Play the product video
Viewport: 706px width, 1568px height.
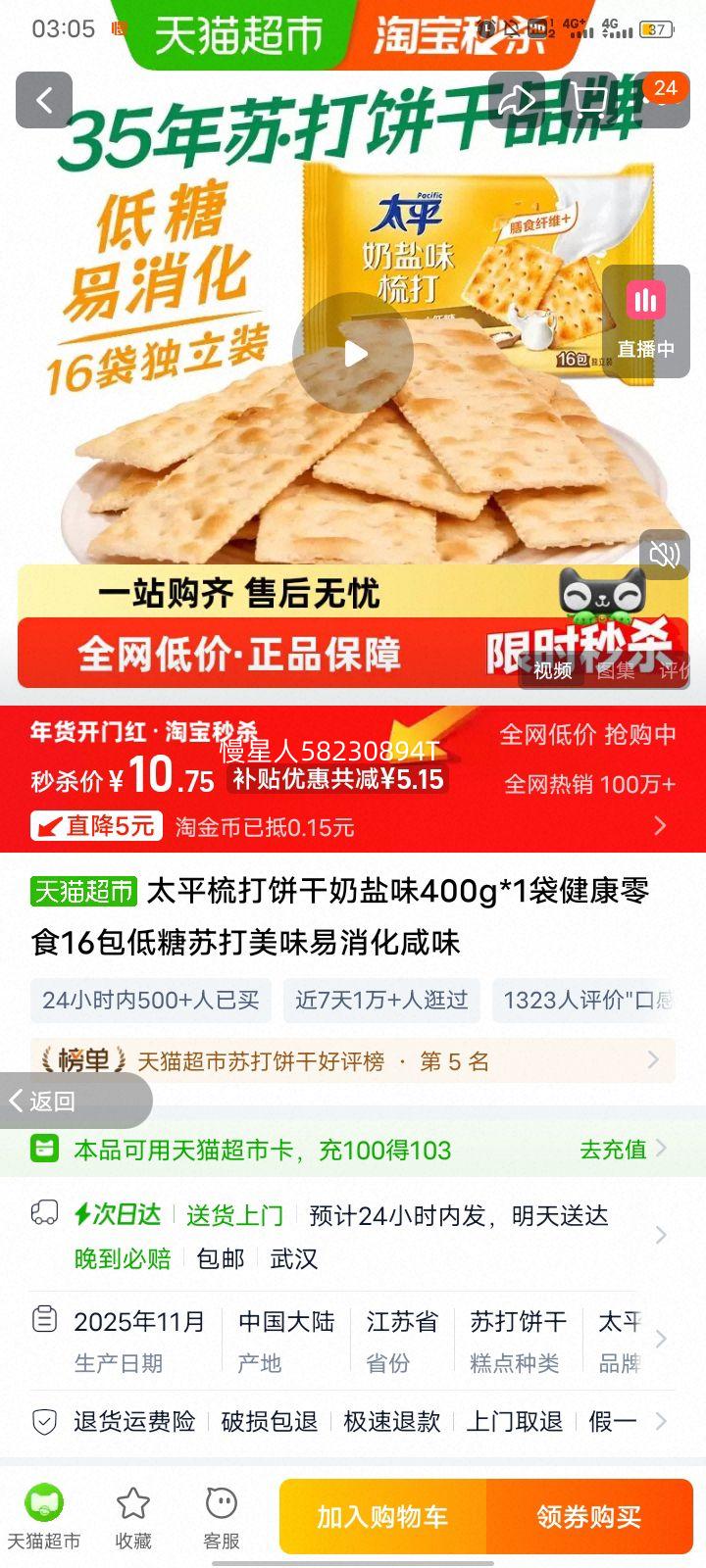coord(353,353)
